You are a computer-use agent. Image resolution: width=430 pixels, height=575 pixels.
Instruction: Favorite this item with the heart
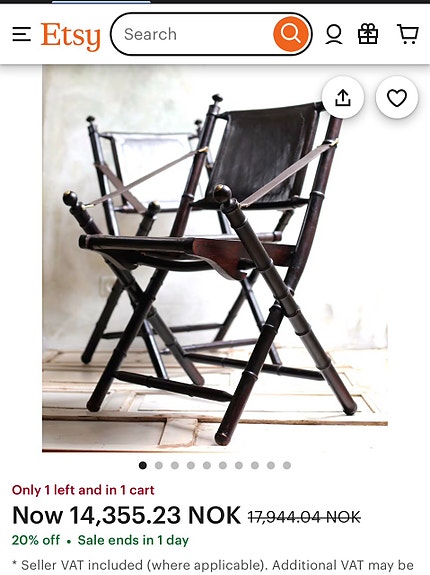(397, 98)
